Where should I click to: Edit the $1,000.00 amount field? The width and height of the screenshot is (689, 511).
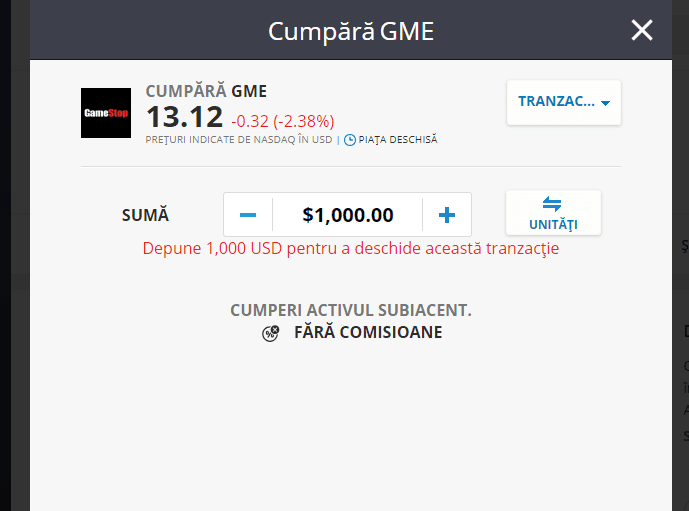coord(347,215)
